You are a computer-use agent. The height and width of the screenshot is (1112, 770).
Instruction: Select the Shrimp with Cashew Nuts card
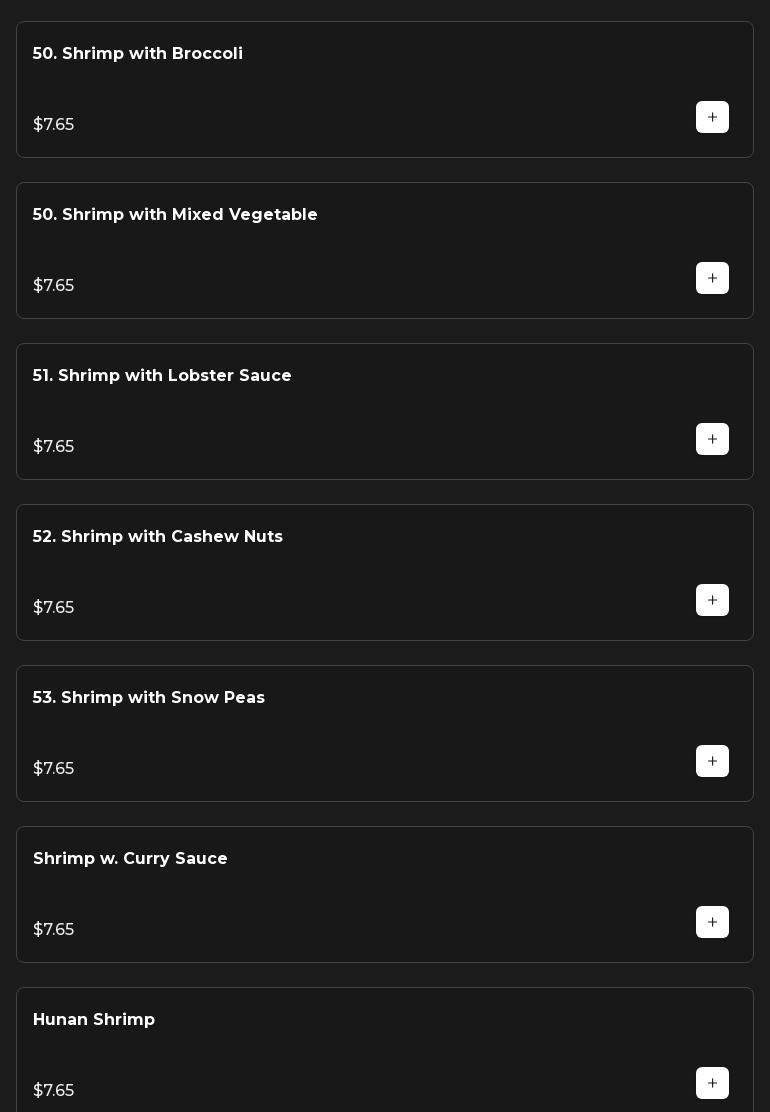(x=158, y=537)
